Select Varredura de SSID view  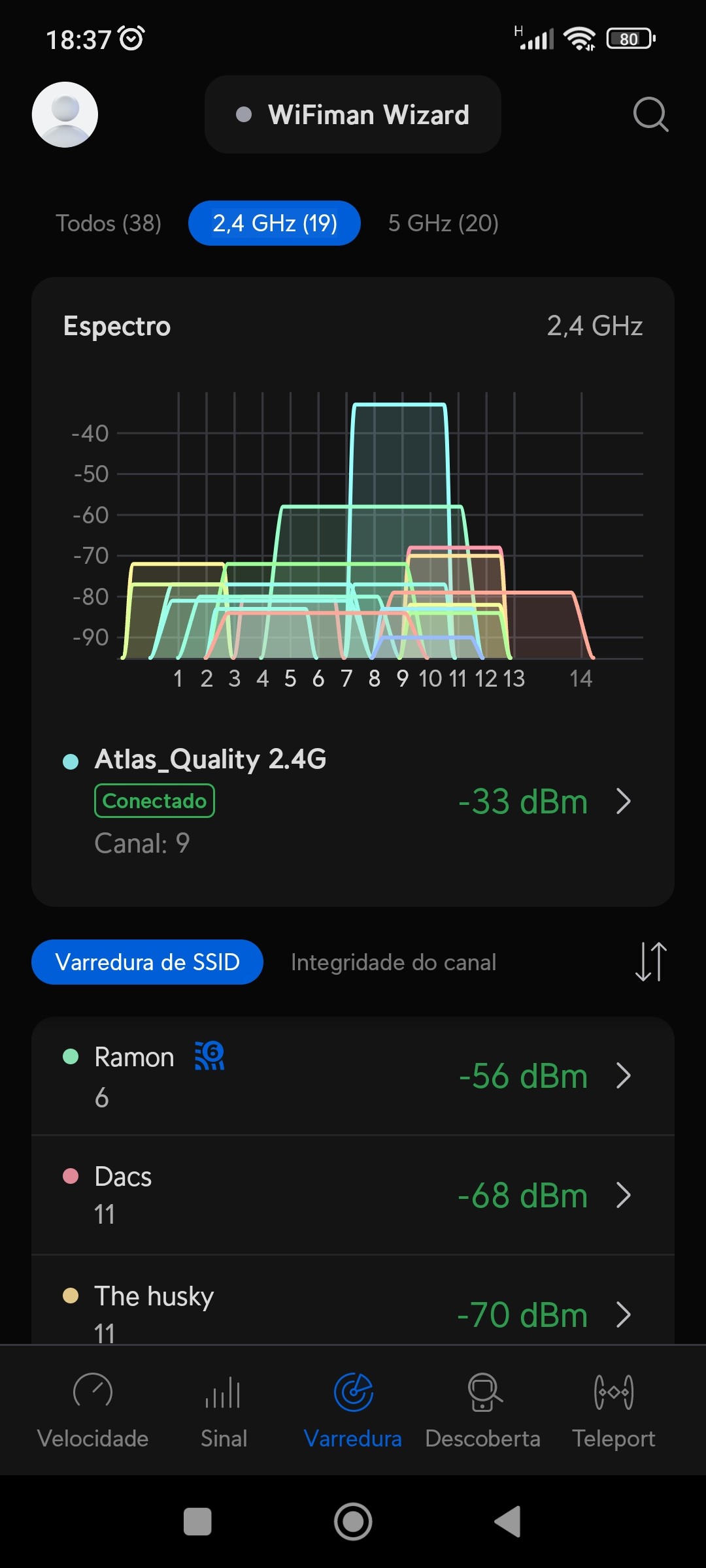coord(147,962)
